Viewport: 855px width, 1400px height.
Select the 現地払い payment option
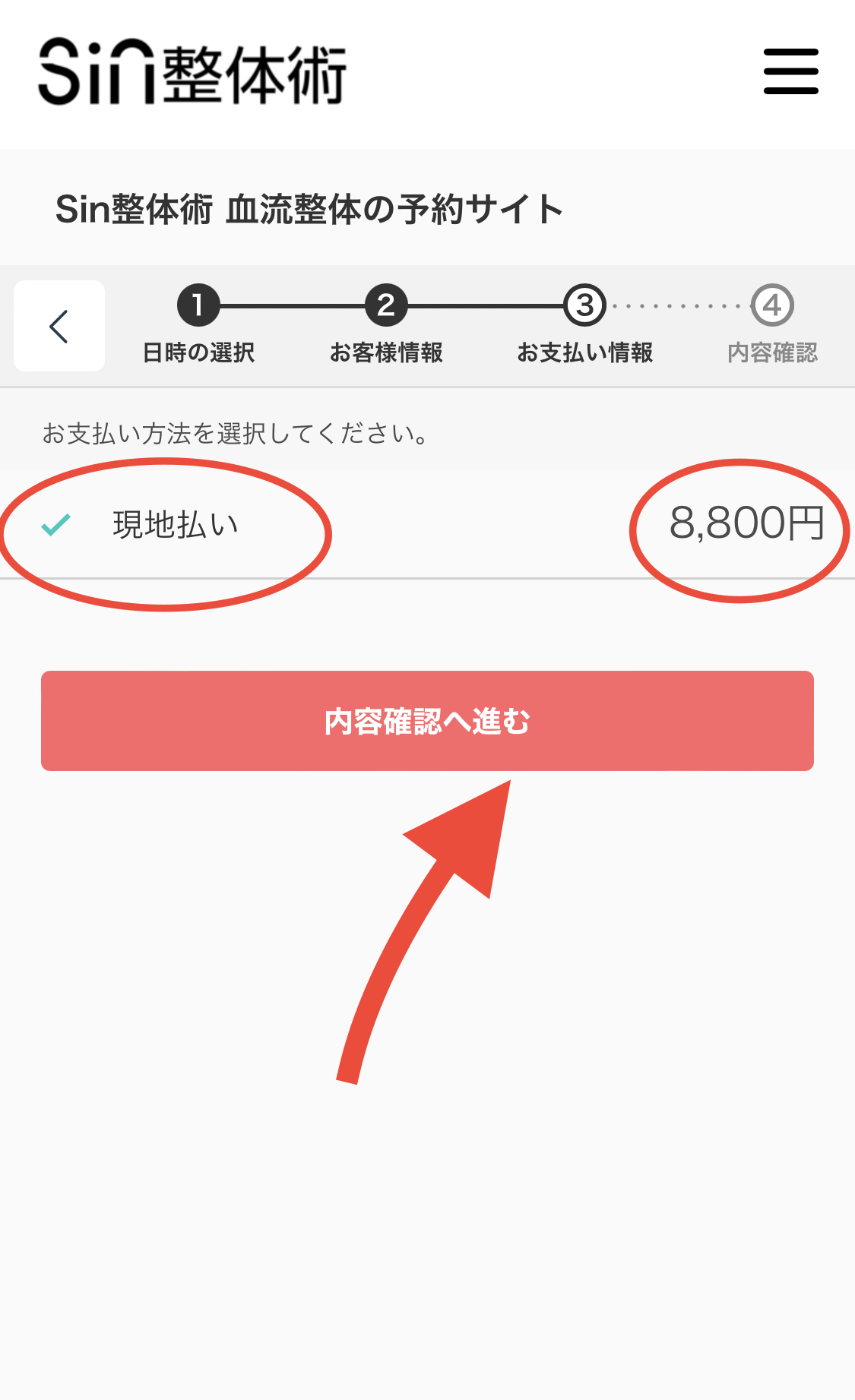tap(427, 524)
